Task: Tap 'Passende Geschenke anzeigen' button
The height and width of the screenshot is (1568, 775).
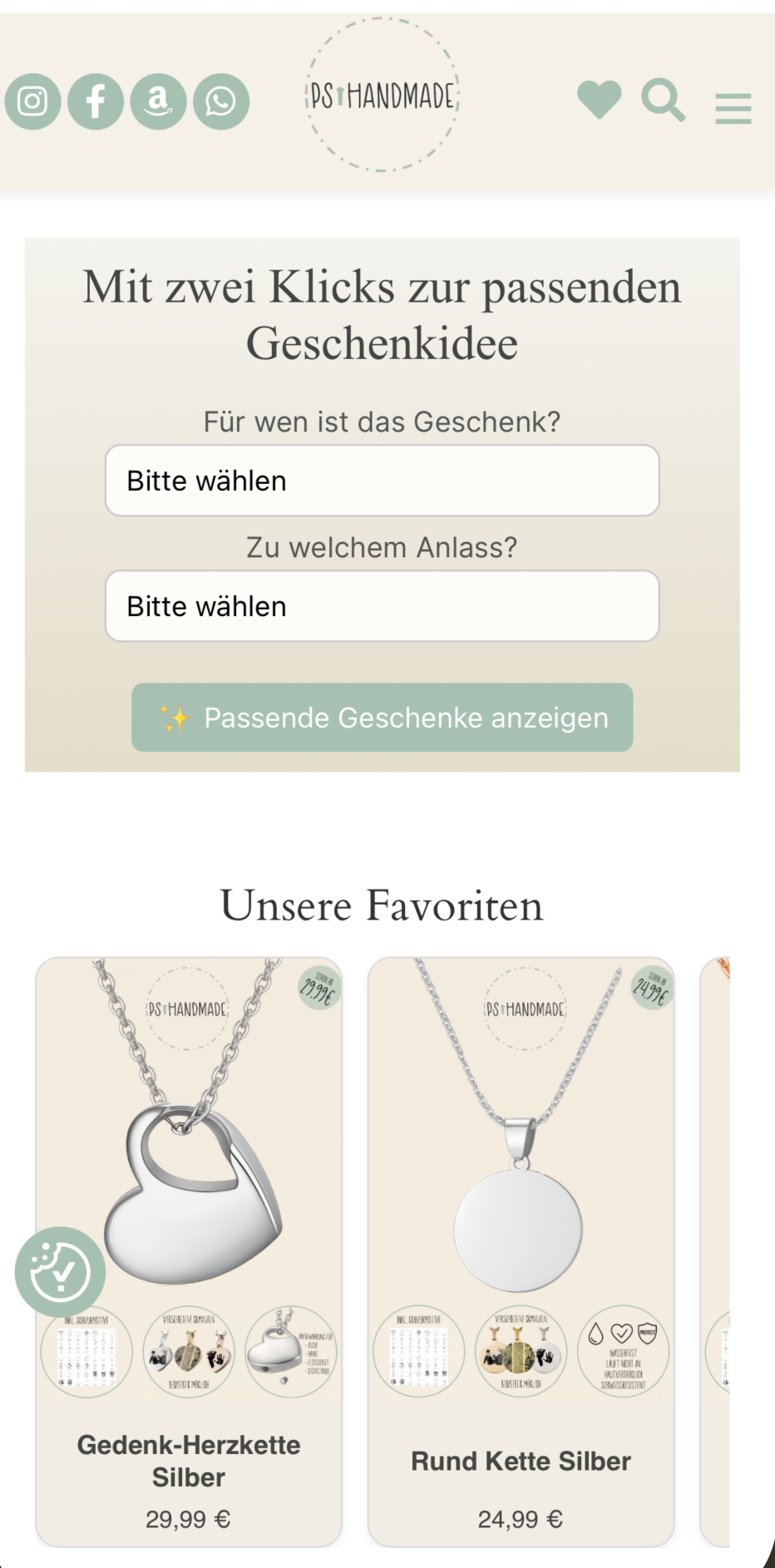Action: pyautogui.click(x=383, y=717)
